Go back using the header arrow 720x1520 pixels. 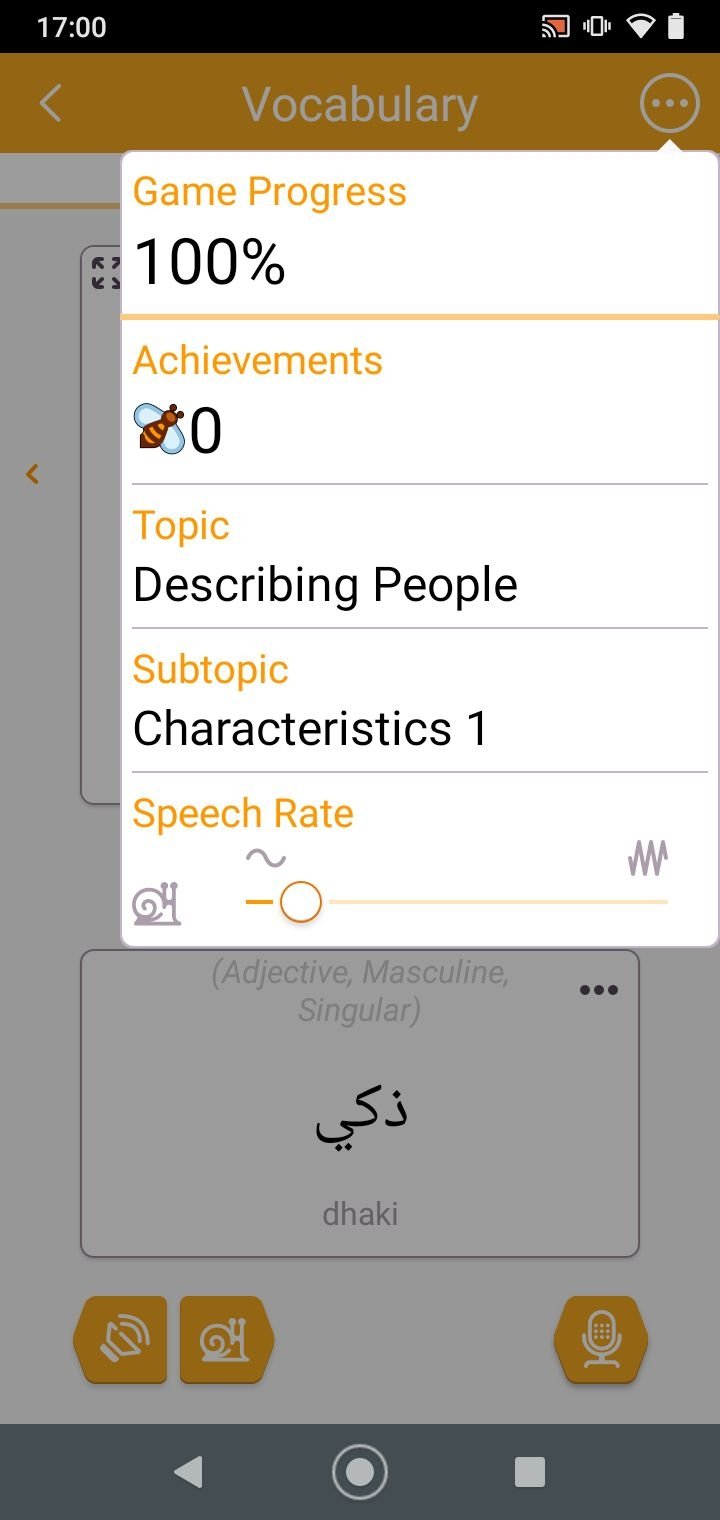(x=50, y=104)
